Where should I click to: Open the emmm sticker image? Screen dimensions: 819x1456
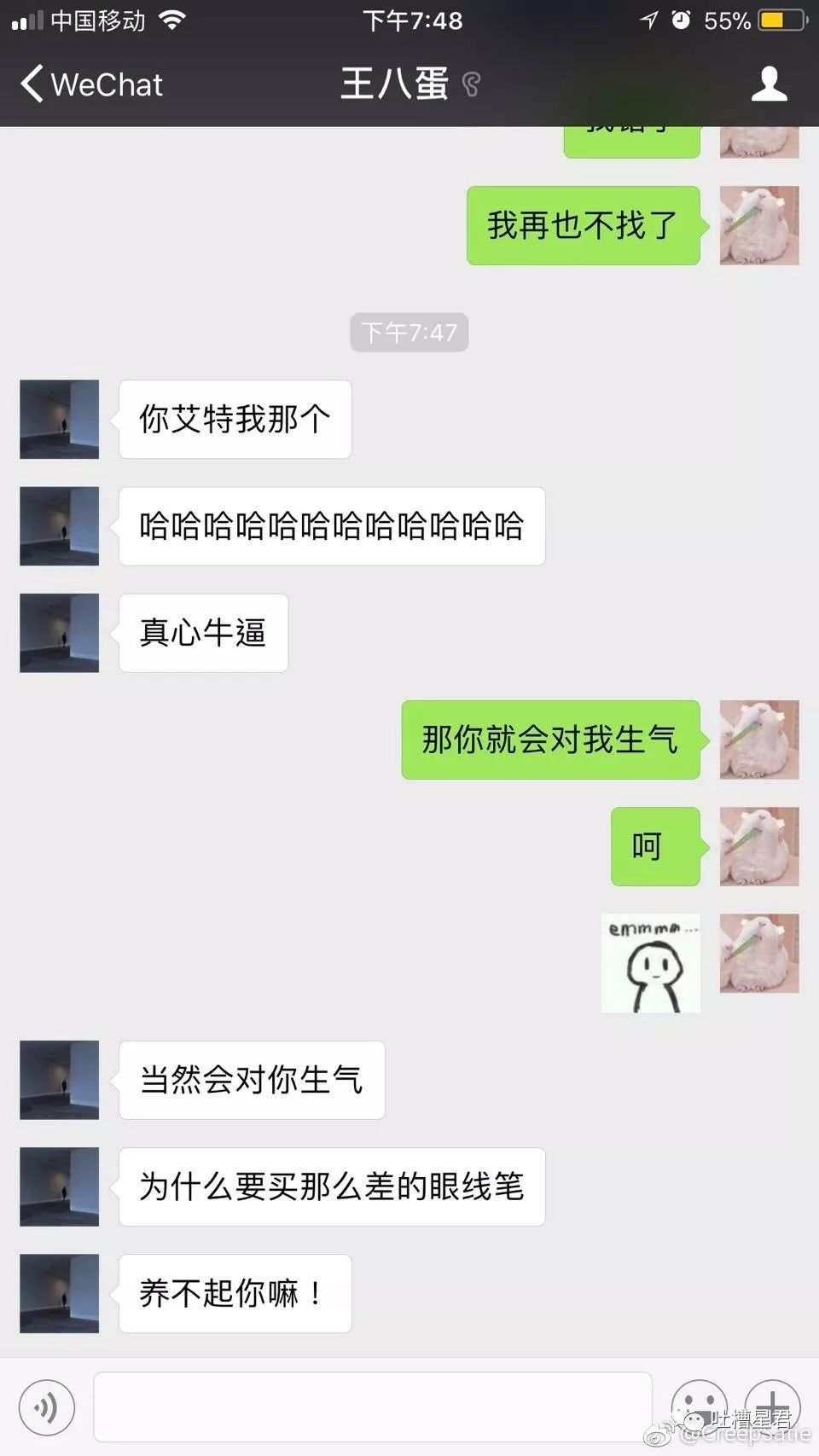pos(650,963)
